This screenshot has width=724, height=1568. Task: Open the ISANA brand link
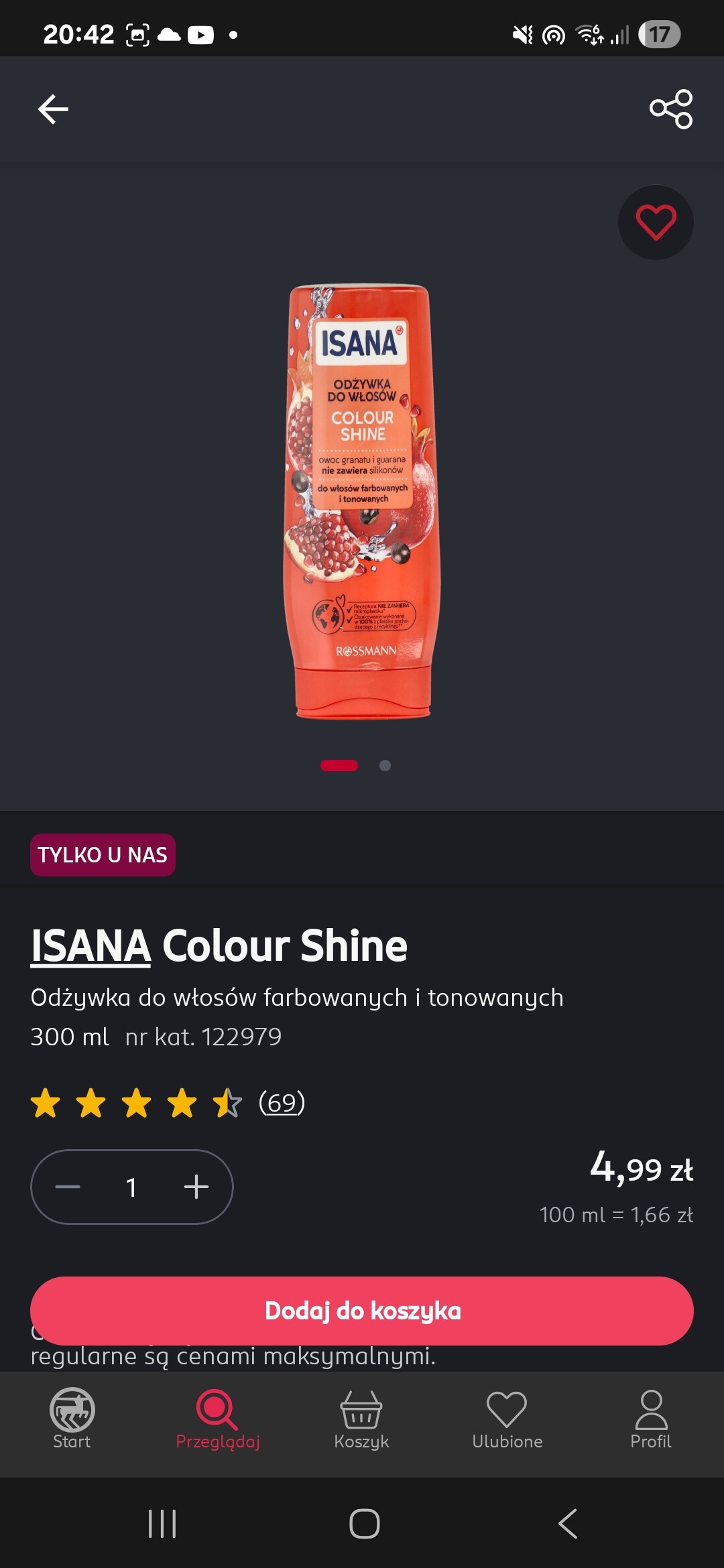pyautogui.click(x=90, y=946)
